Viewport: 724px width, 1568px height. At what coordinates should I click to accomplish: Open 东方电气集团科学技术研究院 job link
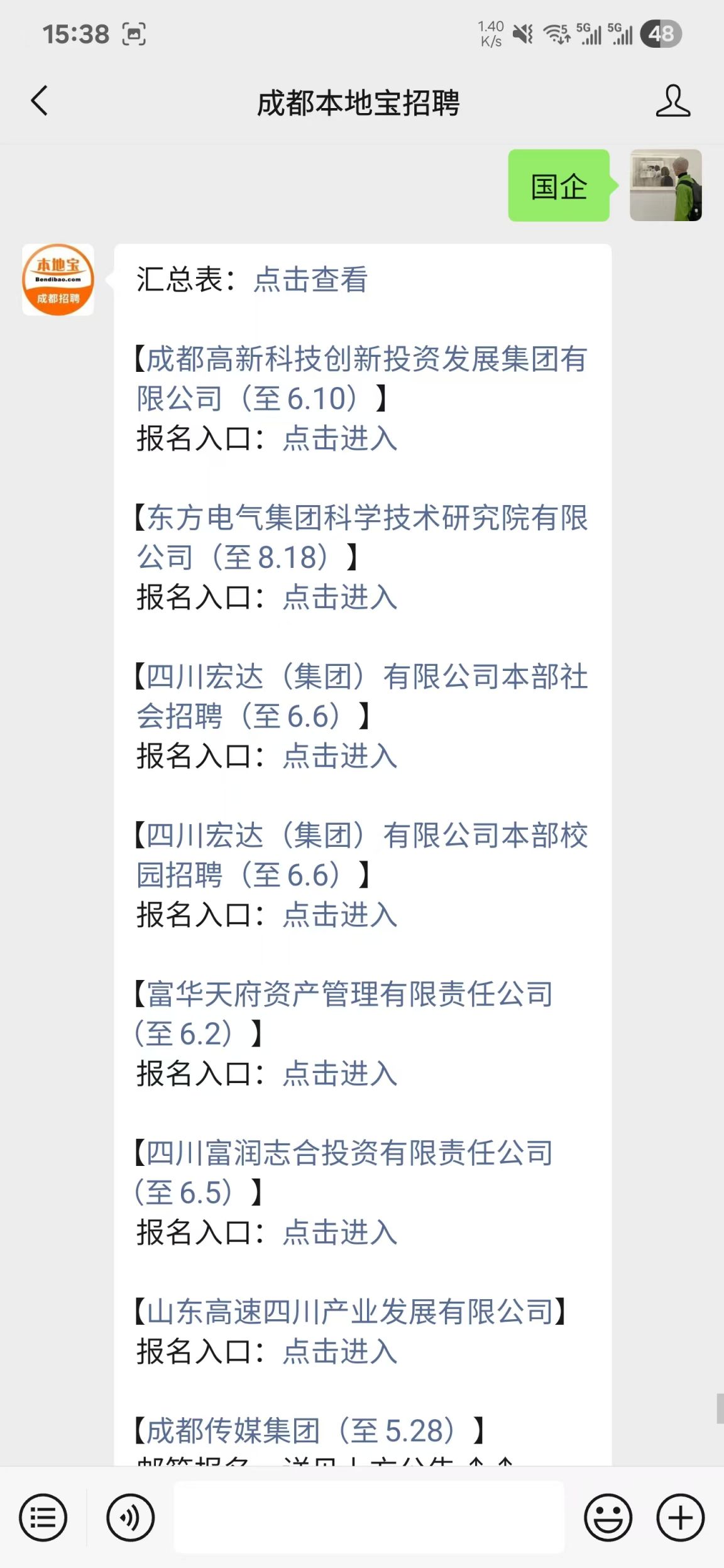tap(362, 538)
